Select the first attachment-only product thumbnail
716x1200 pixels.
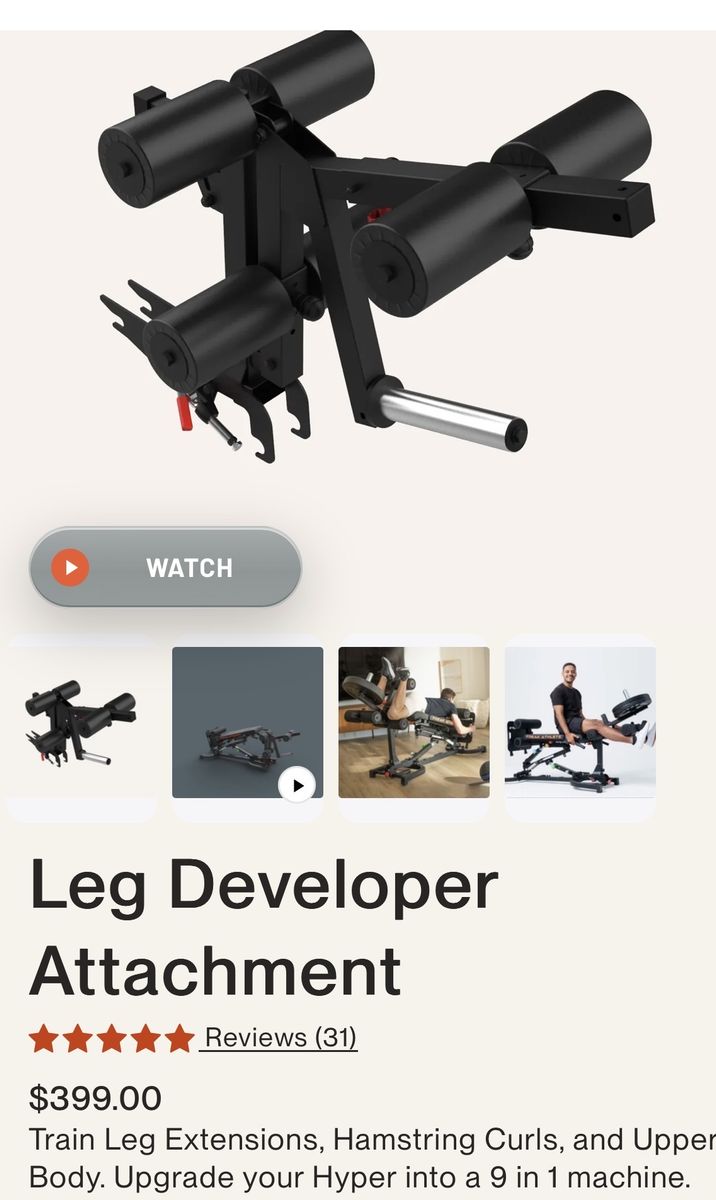point(81,722)
